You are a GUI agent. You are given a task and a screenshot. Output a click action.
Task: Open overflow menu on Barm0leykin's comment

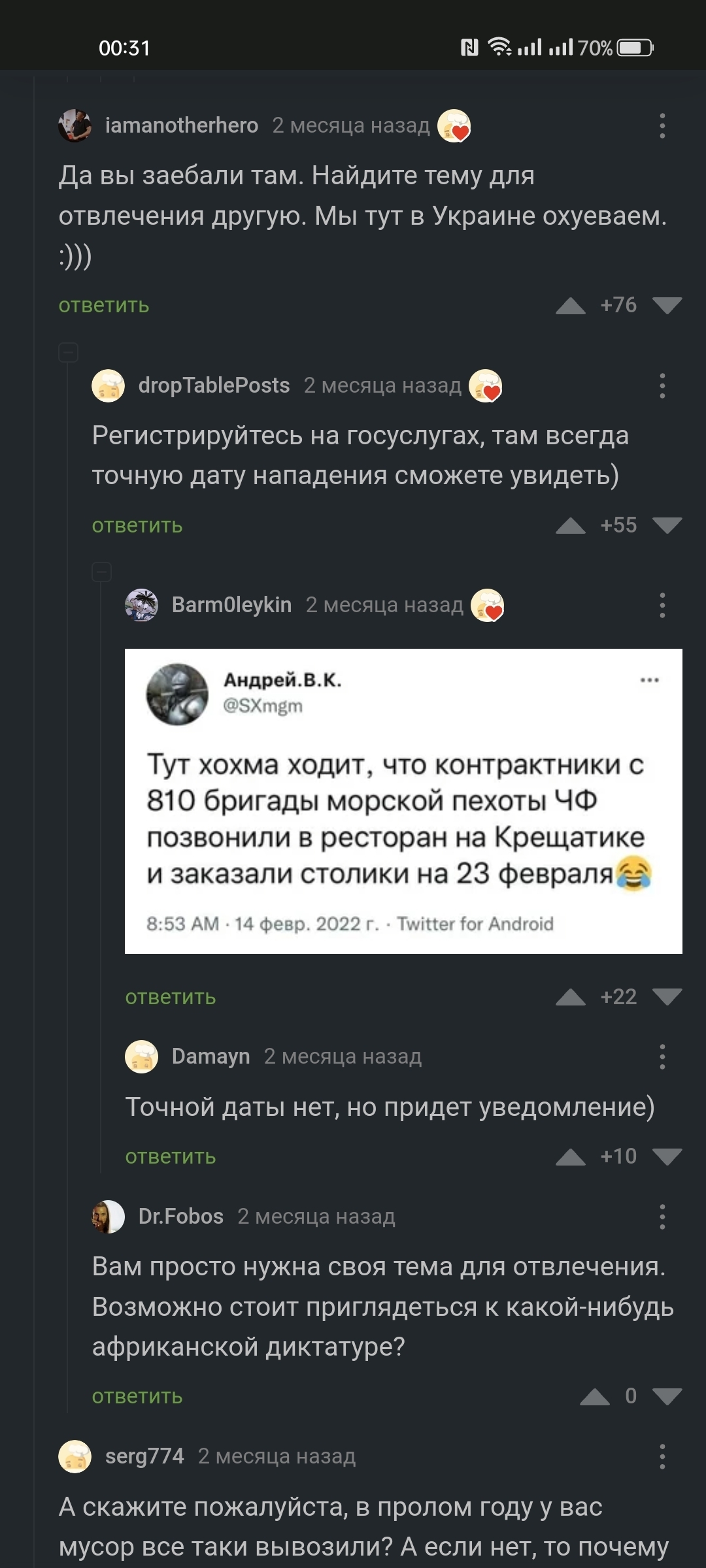pos(662,605)
